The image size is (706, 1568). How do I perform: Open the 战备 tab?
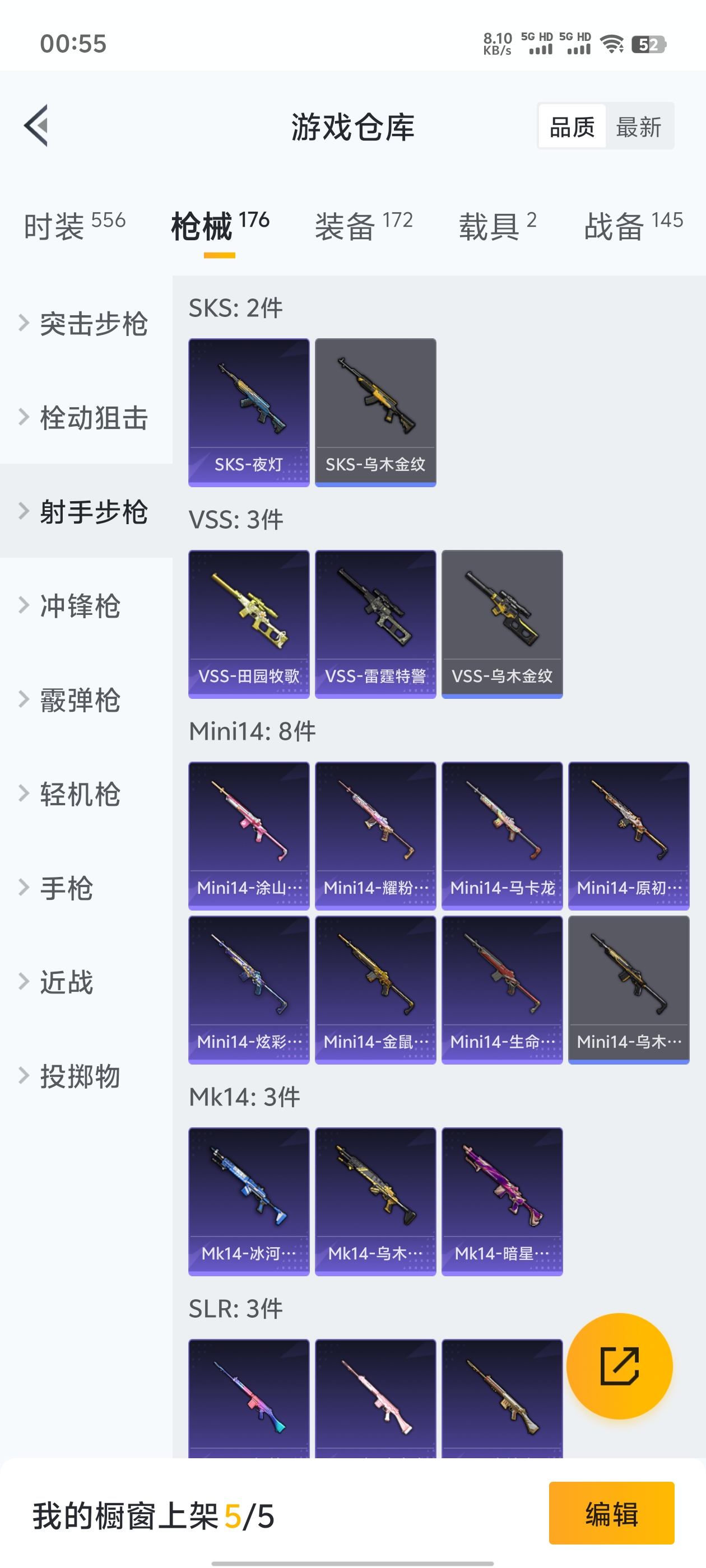(633, 226)
